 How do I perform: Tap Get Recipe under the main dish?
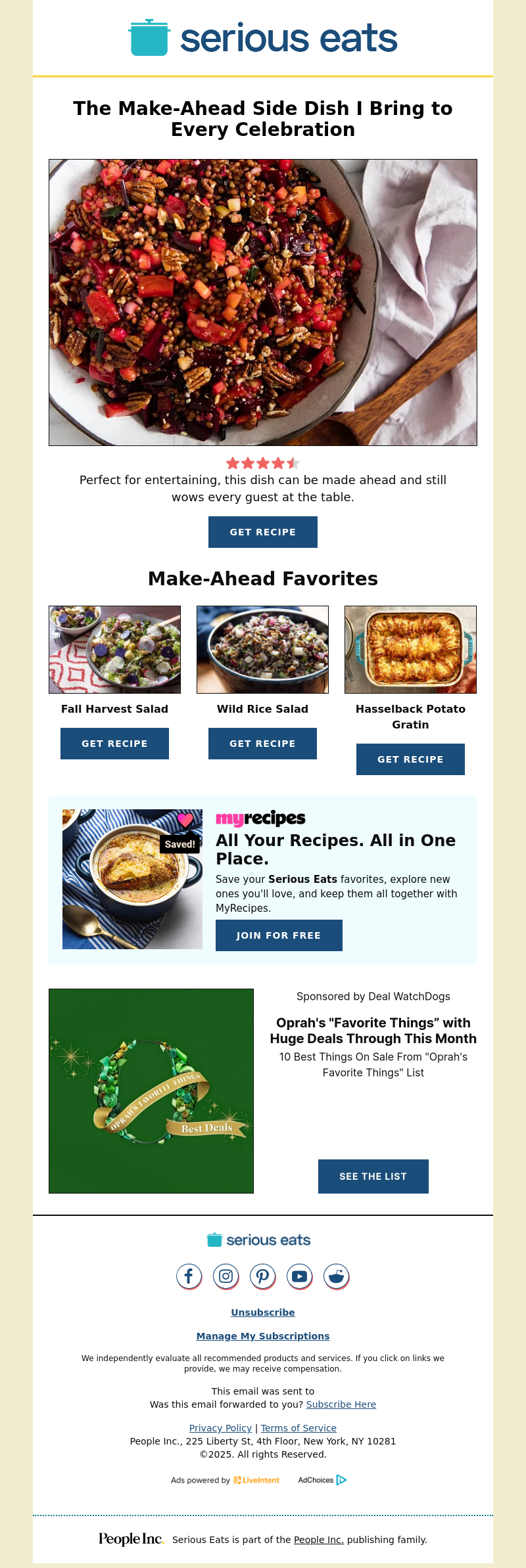(x=262, y=532)
